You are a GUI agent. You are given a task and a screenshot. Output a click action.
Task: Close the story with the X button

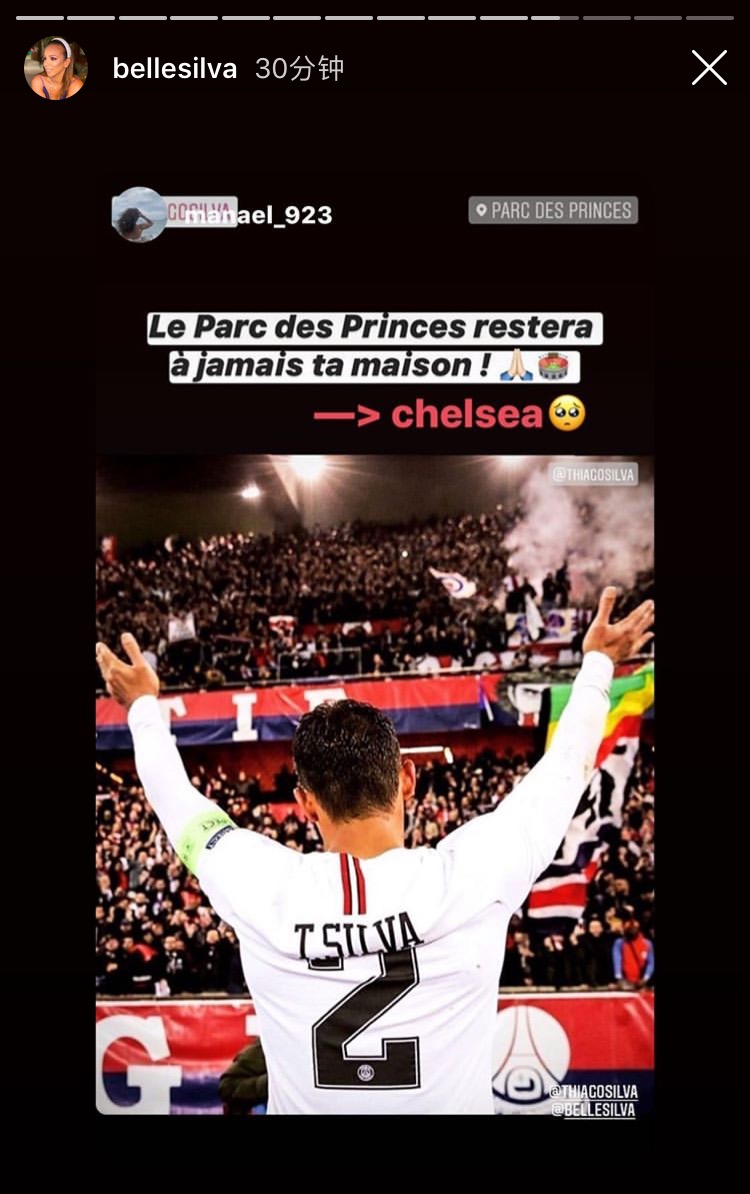(x=709, y=68)
